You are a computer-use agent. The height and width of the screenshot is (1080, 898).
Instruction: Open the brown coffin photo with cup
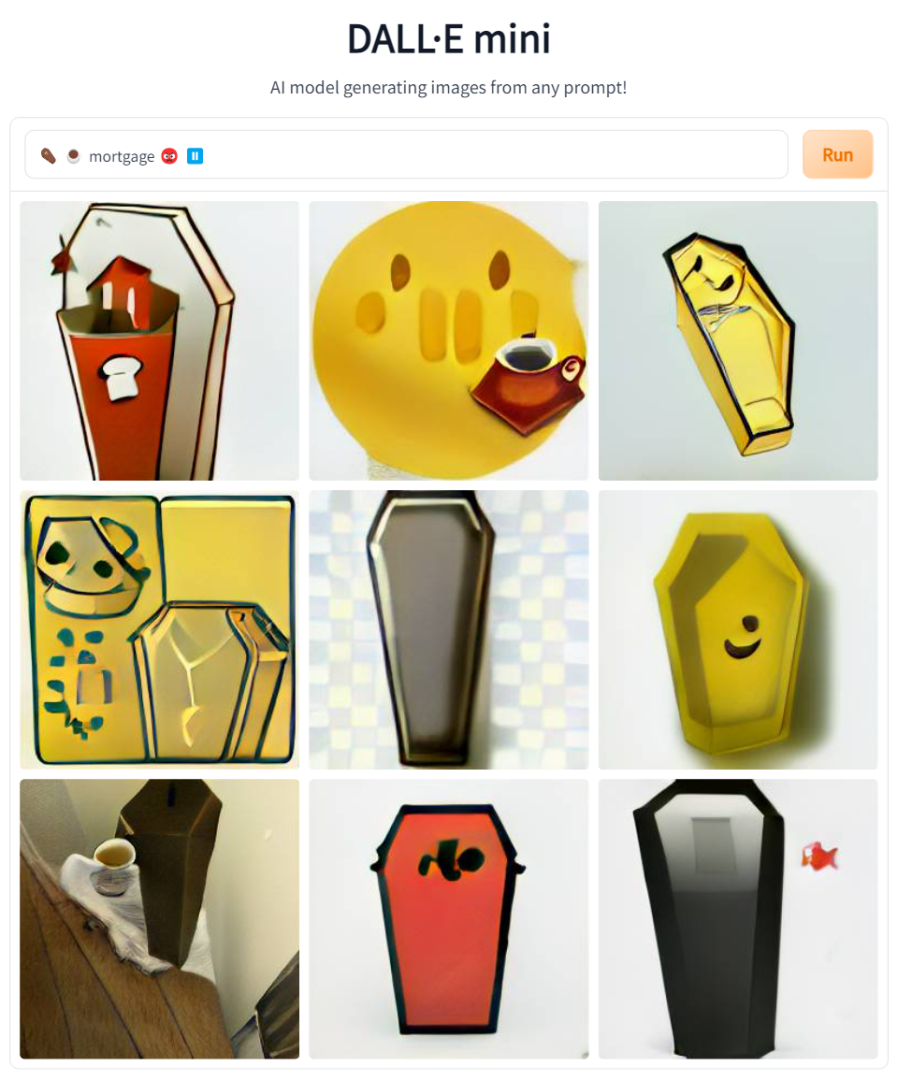pos(160,918)
